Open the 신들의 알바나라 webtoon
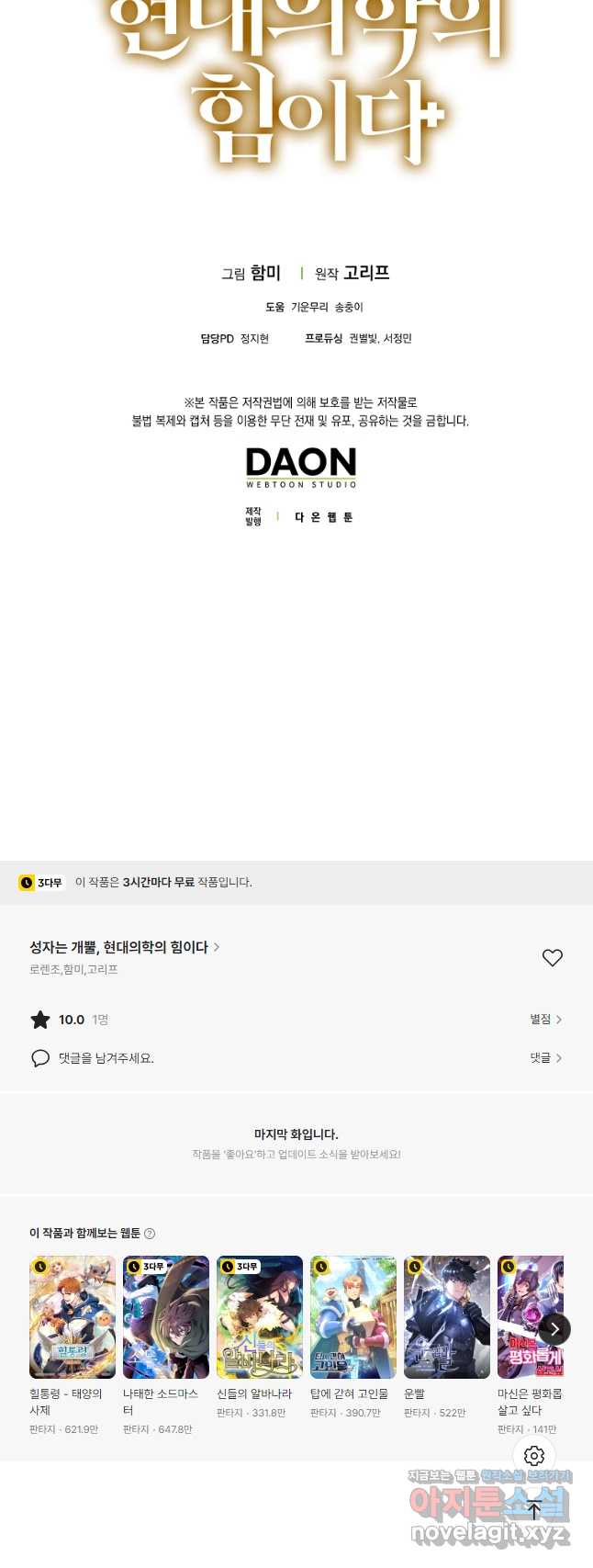 point(260,1316)
